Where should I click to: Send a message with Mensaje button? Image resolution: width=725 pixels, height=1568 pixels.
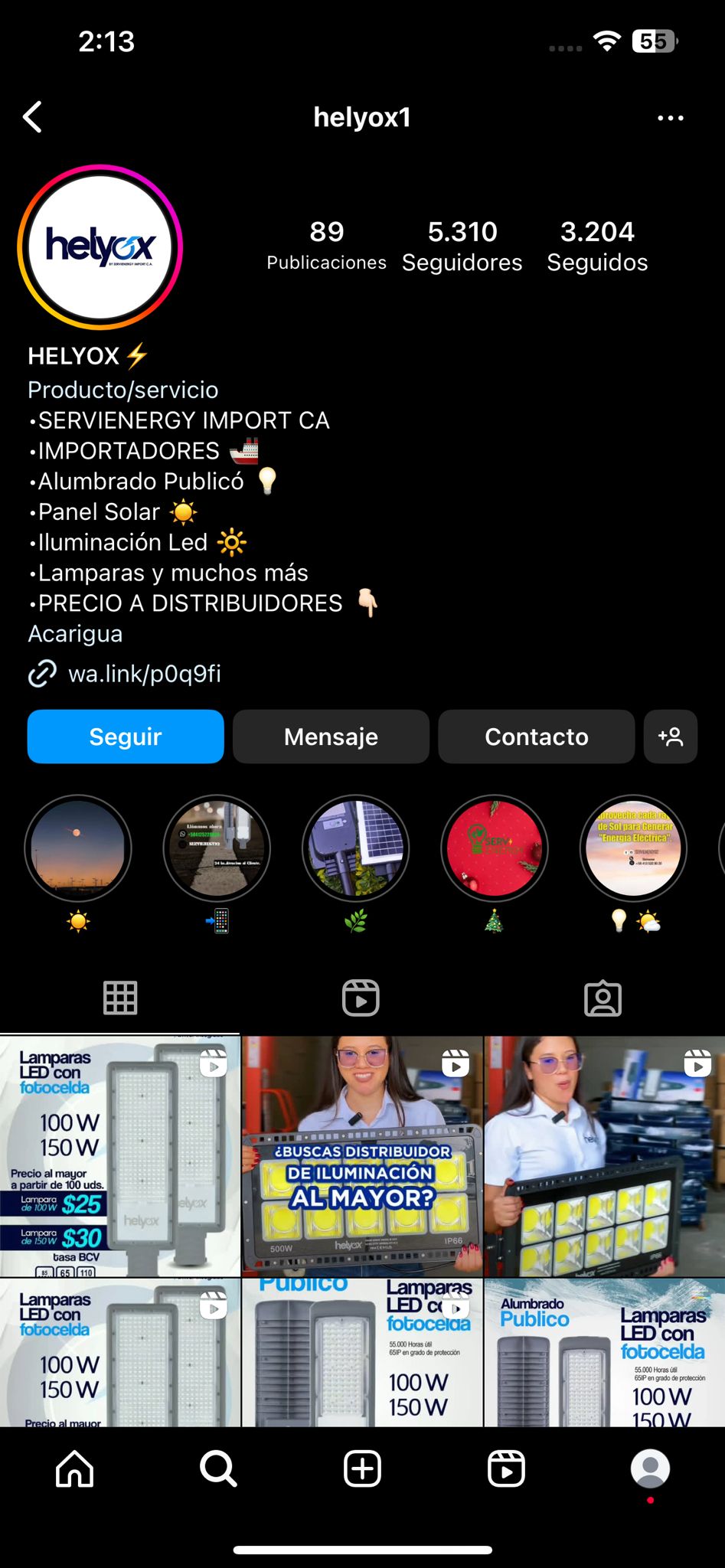click(x=331, y=737)
